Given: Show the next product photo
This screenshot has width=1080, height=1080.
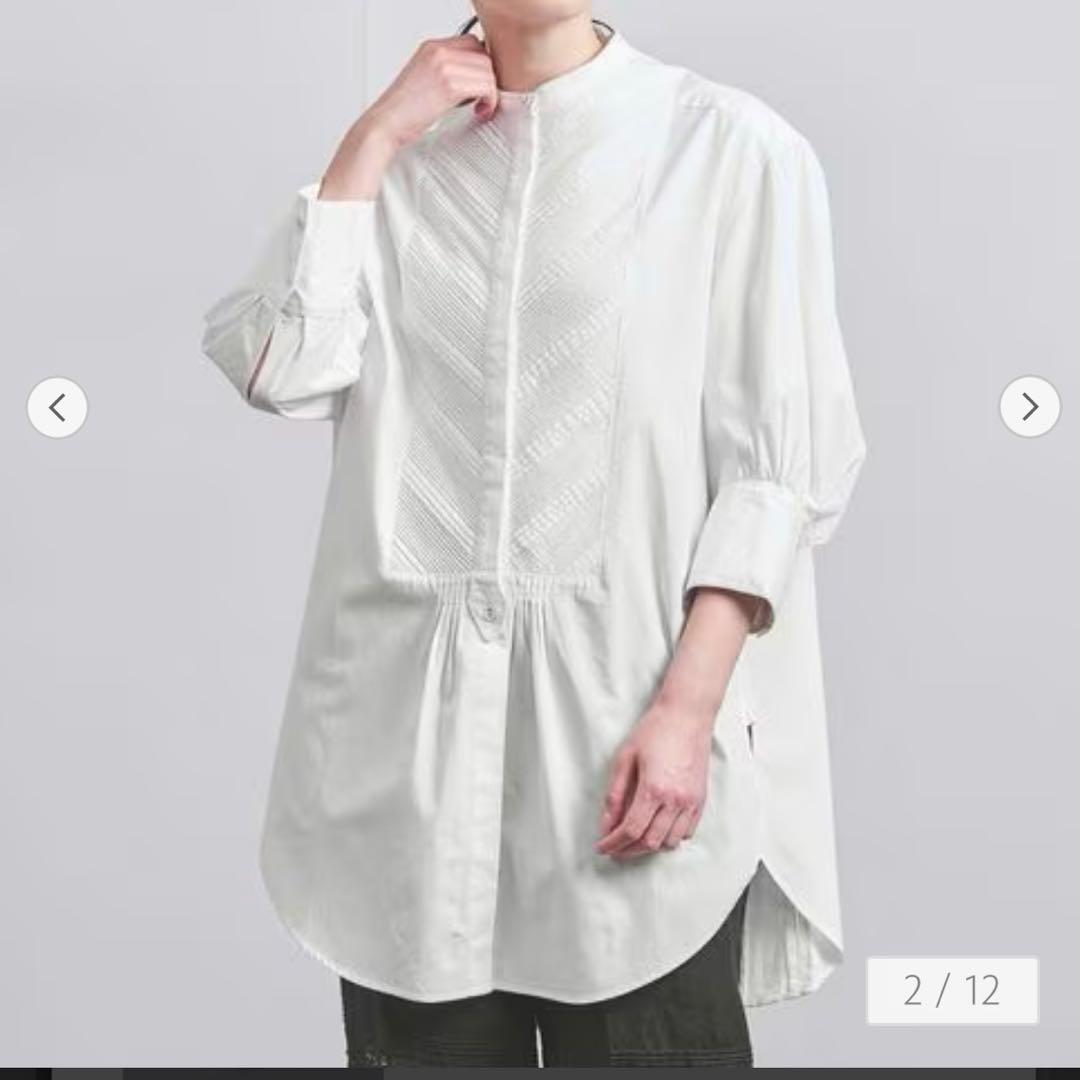Looking at the screenshot, I should pyautogui.click(x=1029, y=407).
